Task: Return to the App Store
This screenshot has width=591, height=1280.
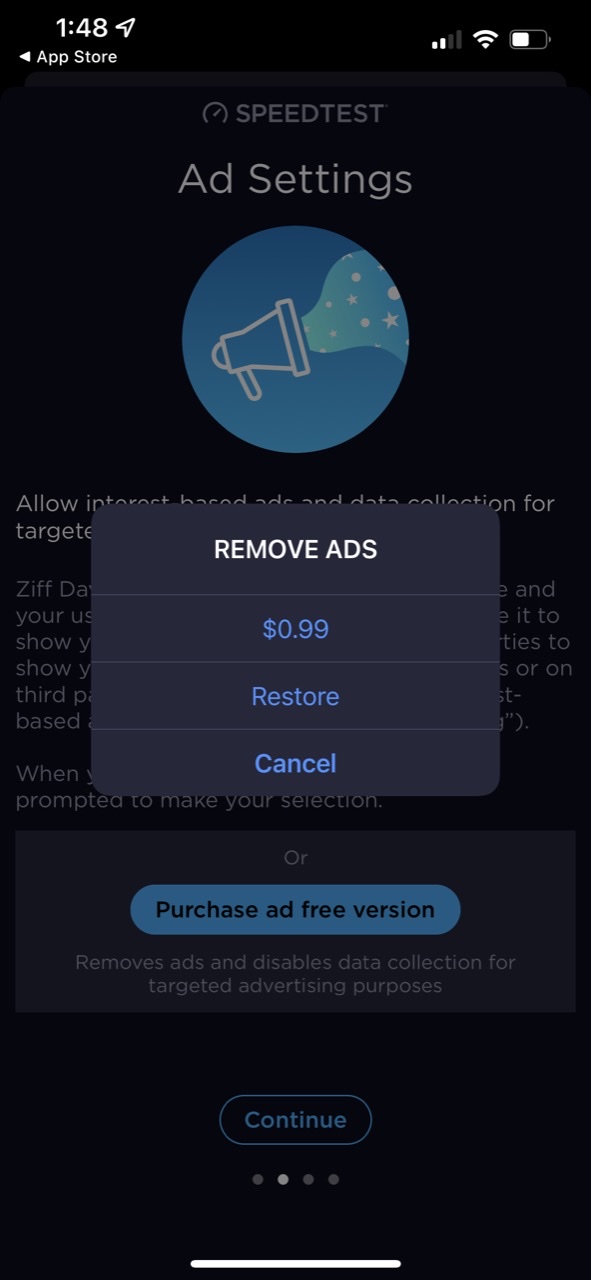Action: point(68,57)
